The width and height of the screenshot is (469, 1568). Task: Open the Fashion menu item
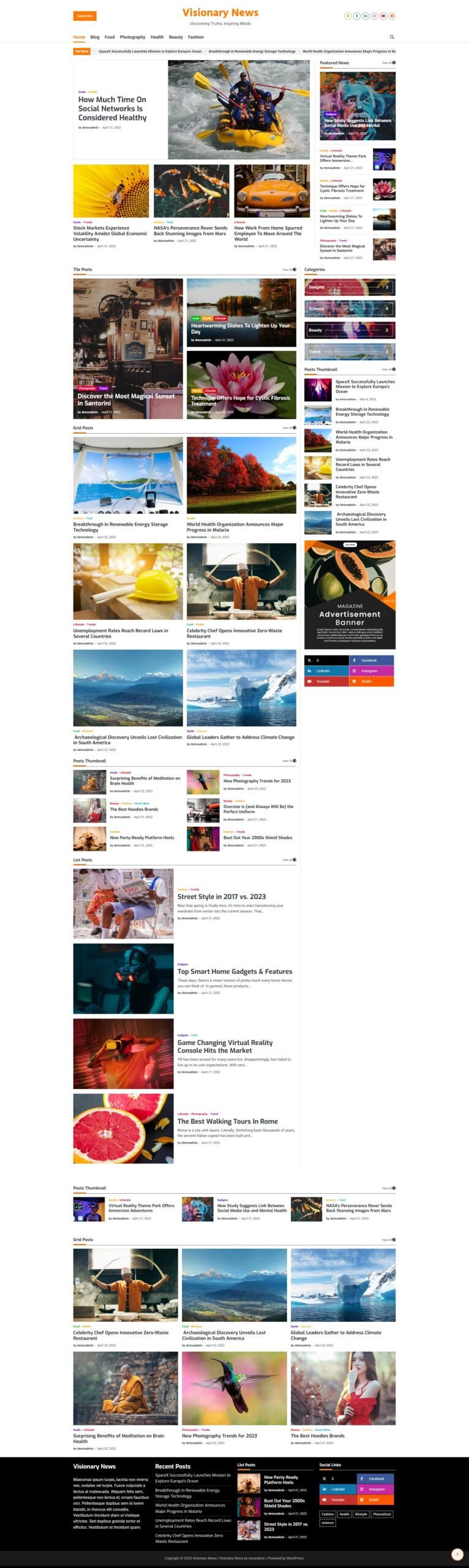[196, 37]
